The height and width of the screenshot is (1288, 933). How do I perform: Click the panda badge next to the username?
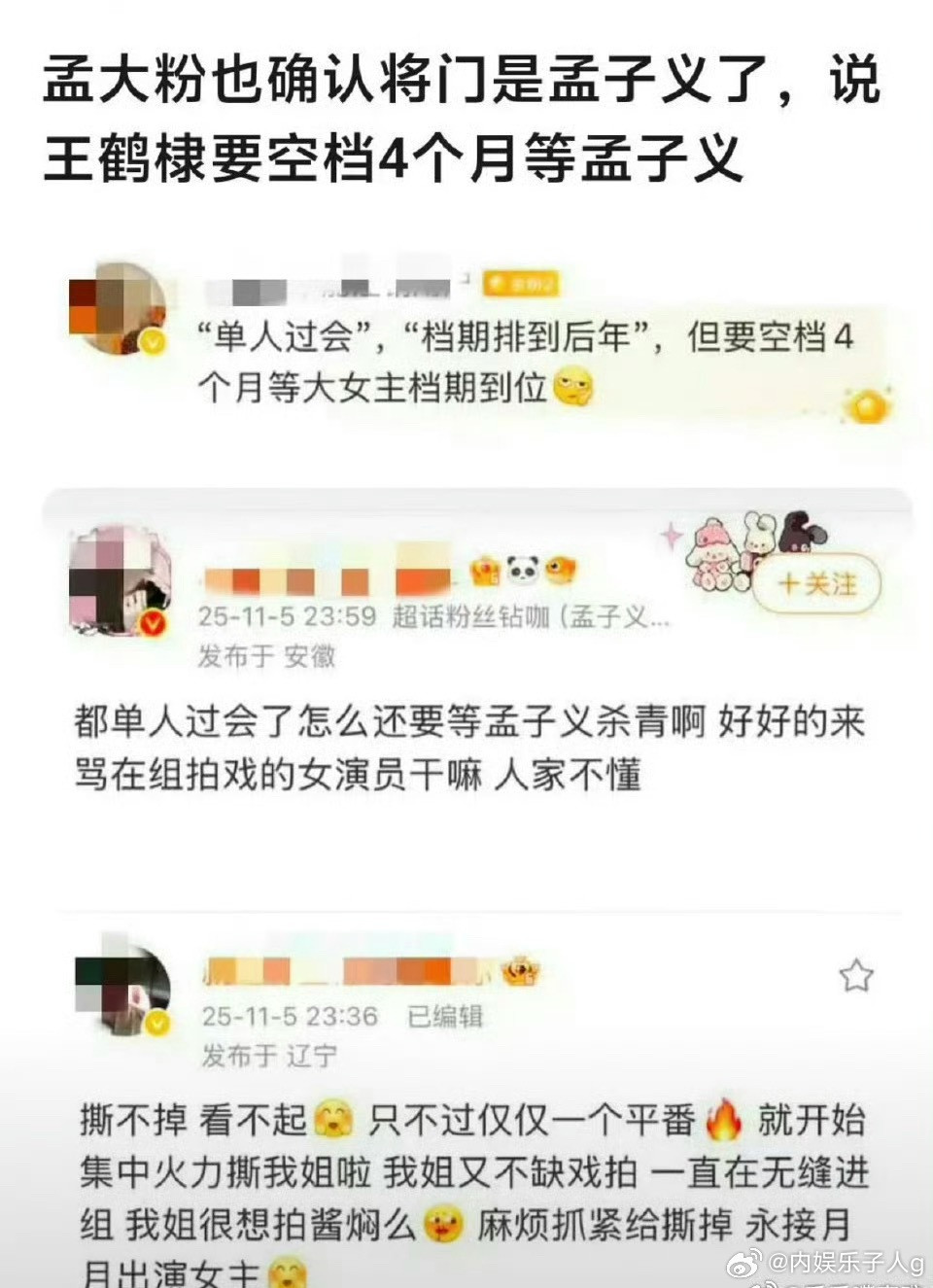(520, 572)
